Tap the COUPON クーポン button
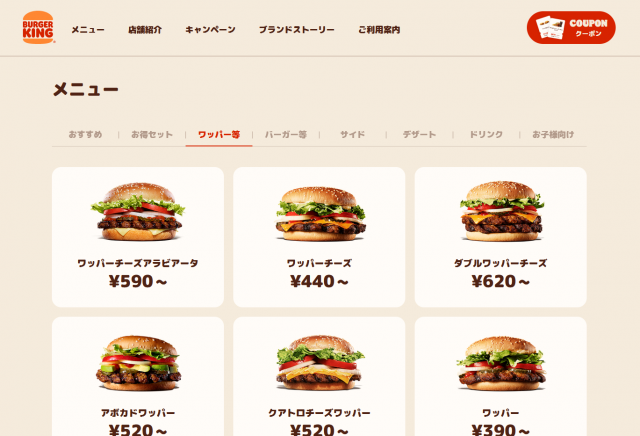Image resolution: width=640 pixels, height=436 pixels. 571,28
